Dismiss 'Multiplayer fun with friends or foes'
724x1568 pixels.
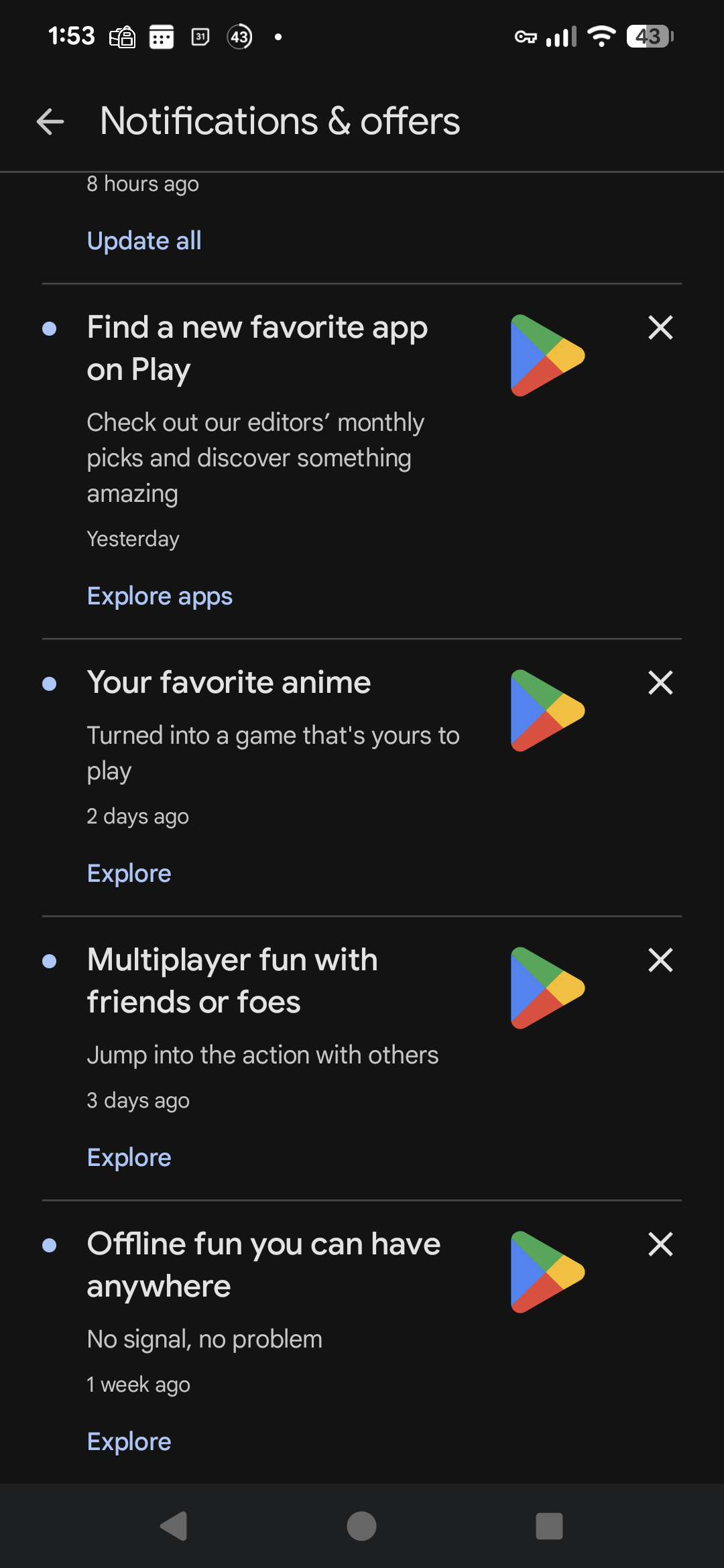coord(660,960)
